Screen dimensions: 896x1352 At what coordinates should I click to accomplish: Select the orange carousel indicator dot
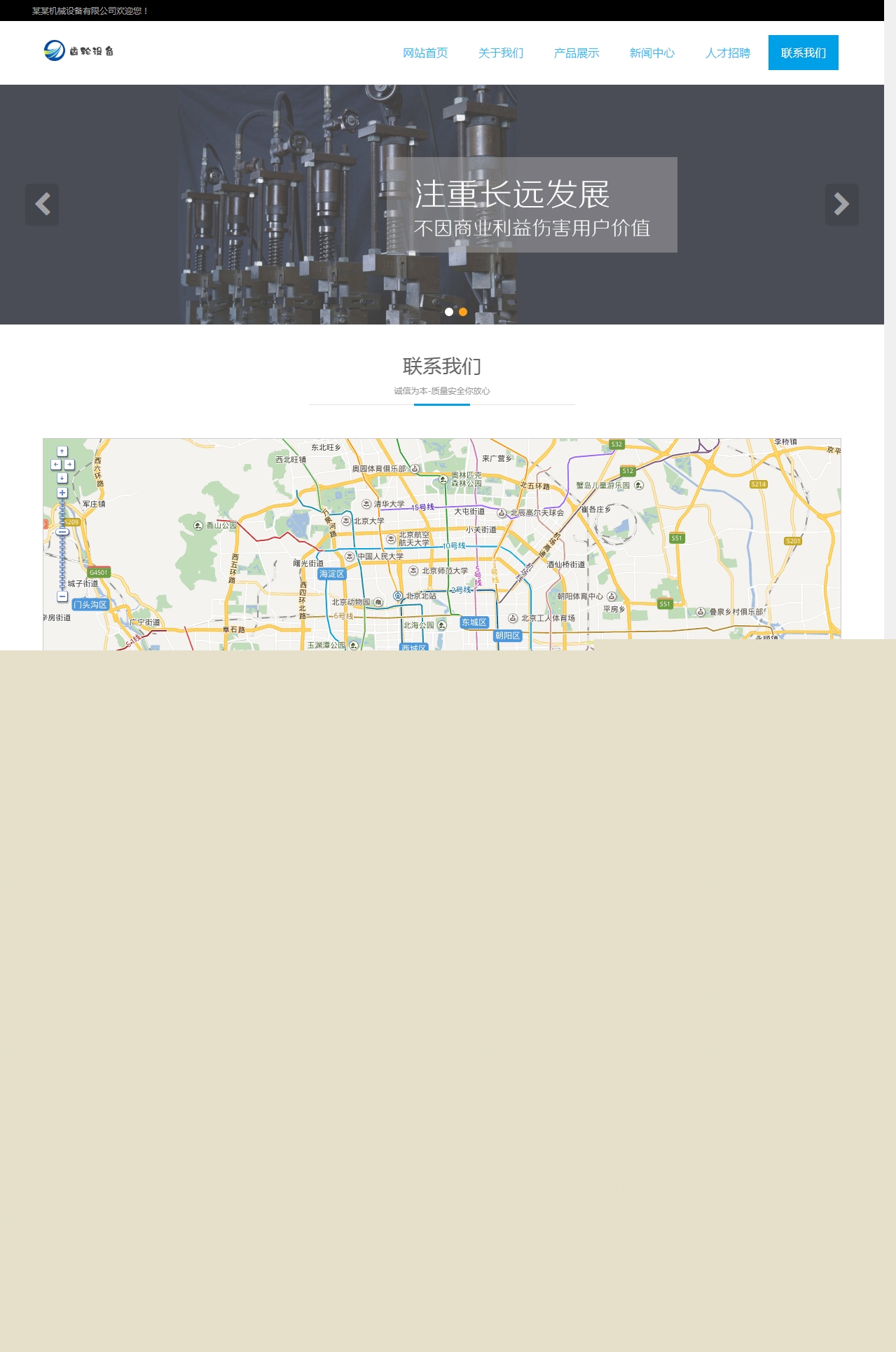[x=463, y=312]
